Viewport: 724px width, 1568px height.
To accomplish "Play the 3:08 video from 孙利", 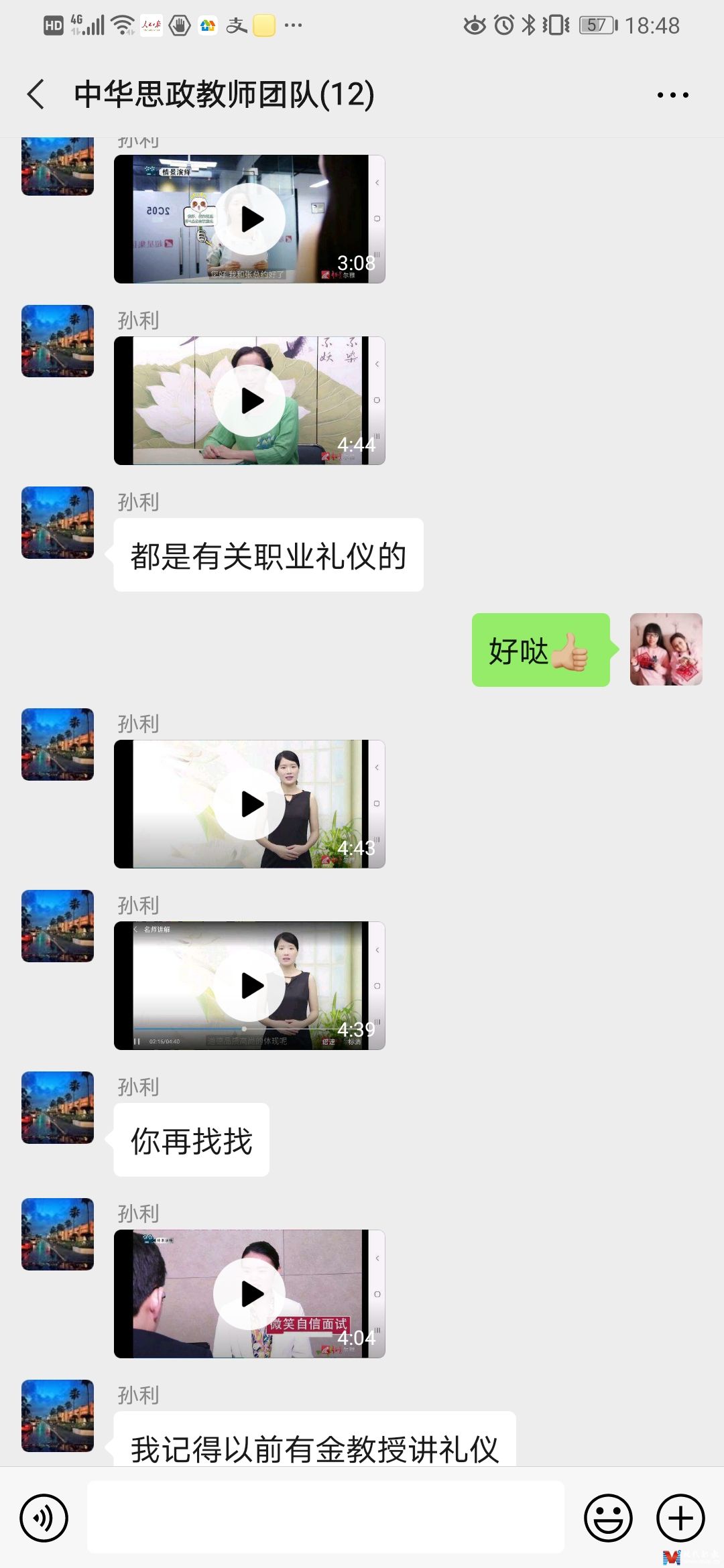I will click(249, 219).
